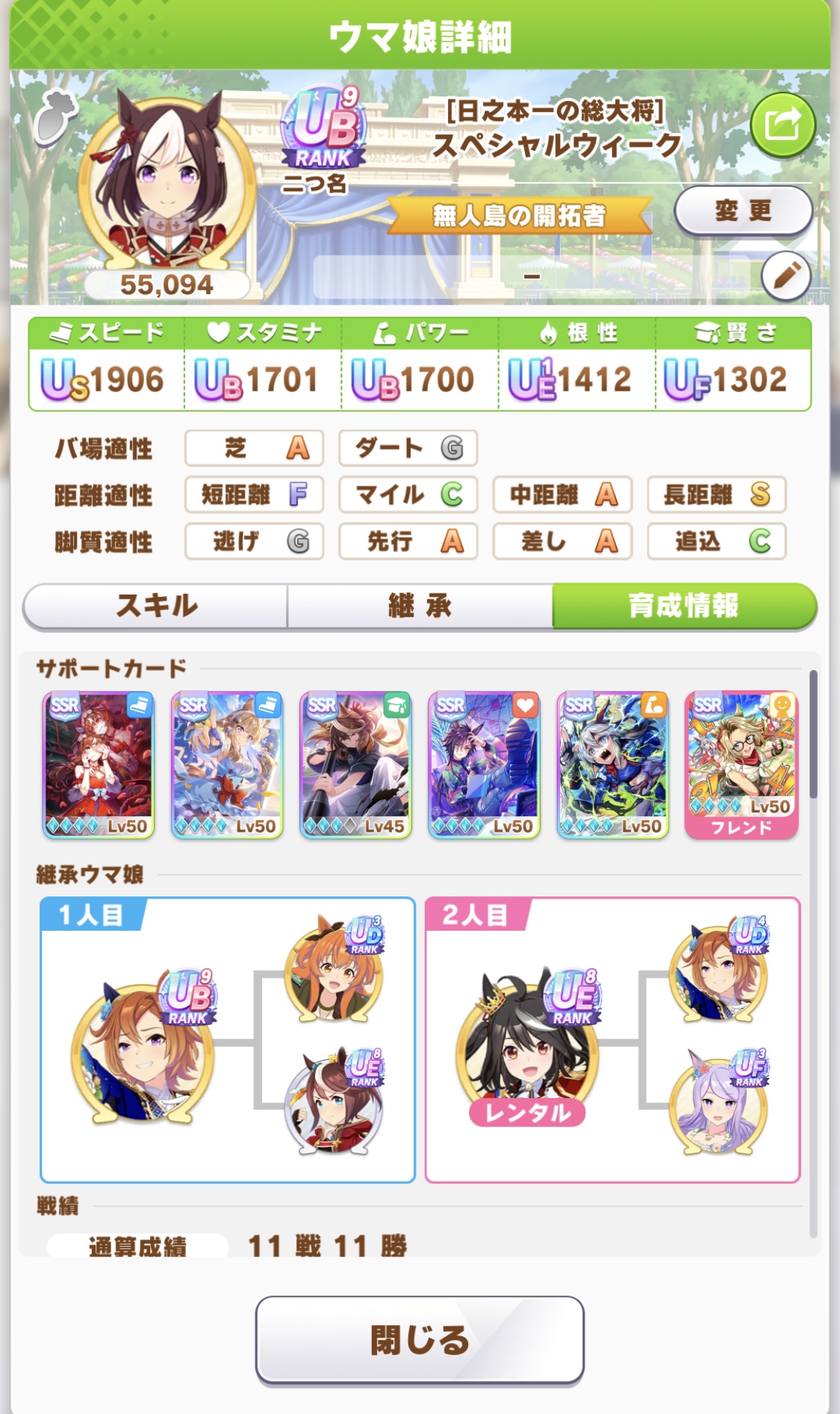Image resolution: width=840 pixels, height=1414 pixels.
Task: Switch to the 継承 tab
Action: (420, 606)
